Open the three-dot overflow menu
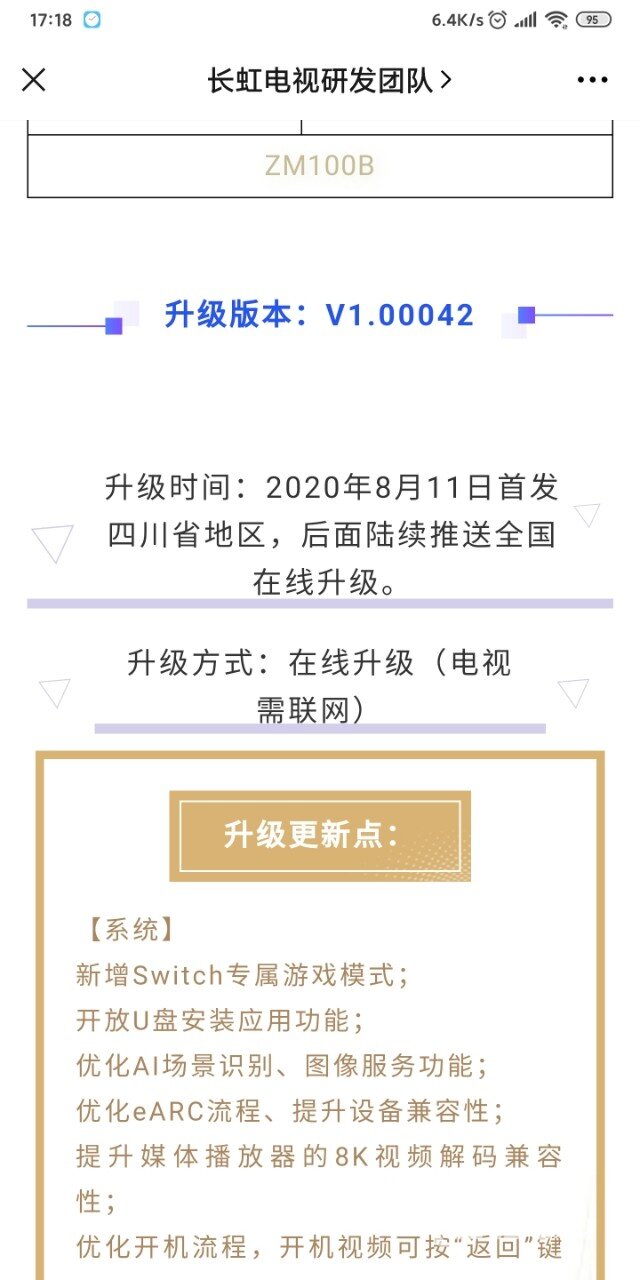640x1280 pixels. click(592, 80)
